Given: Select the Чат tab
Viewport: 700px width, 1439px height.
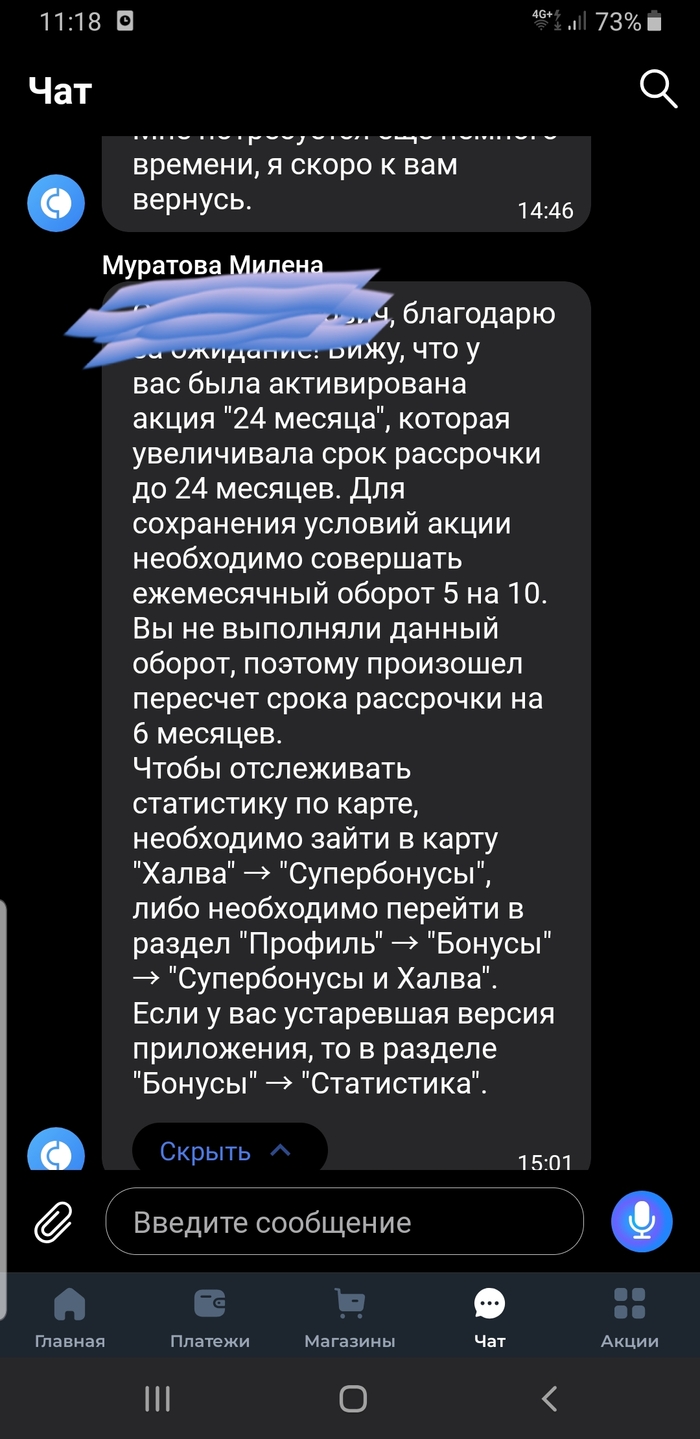Looking at the screenshot, I should pyautogui.click(x=489, y=1317).
